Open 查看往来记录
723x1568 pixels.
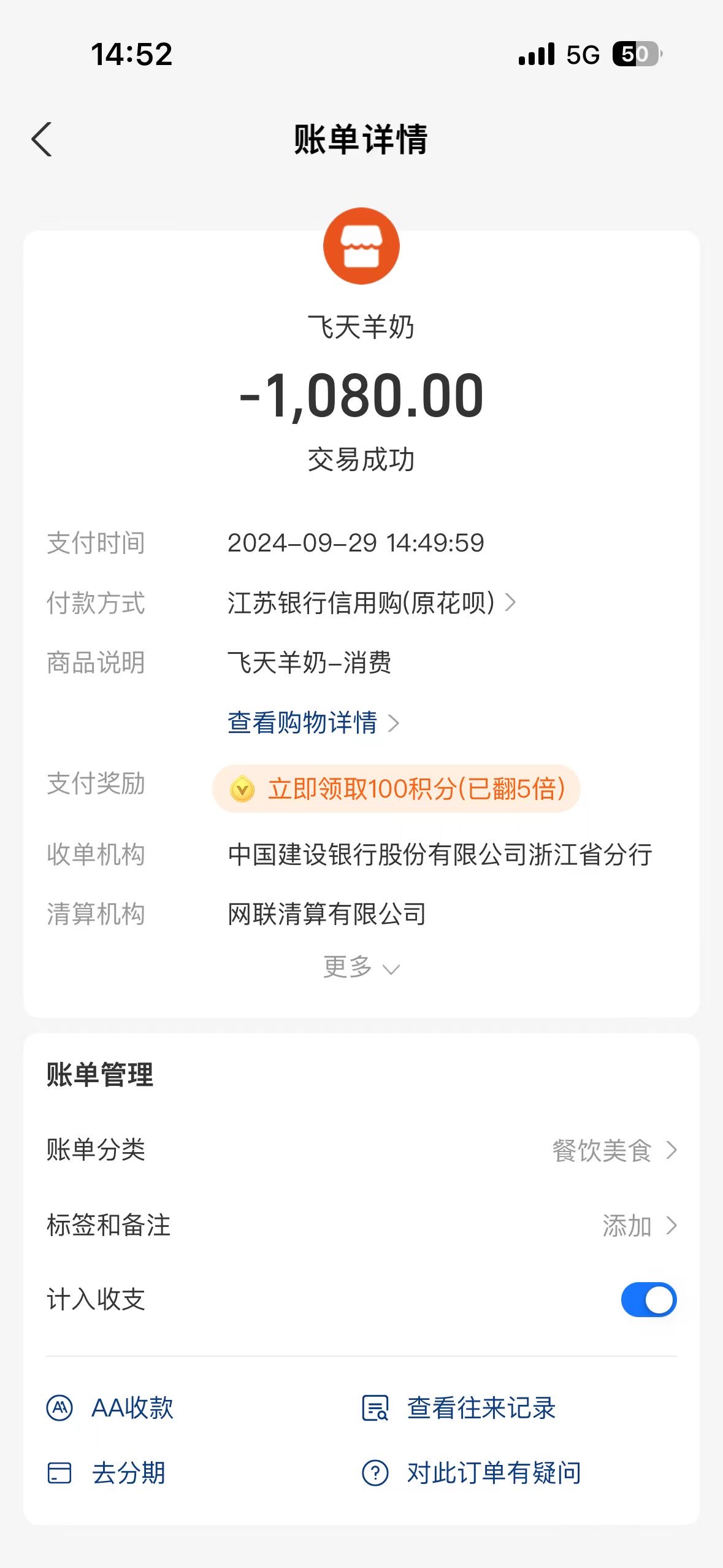pos(459,1408)
